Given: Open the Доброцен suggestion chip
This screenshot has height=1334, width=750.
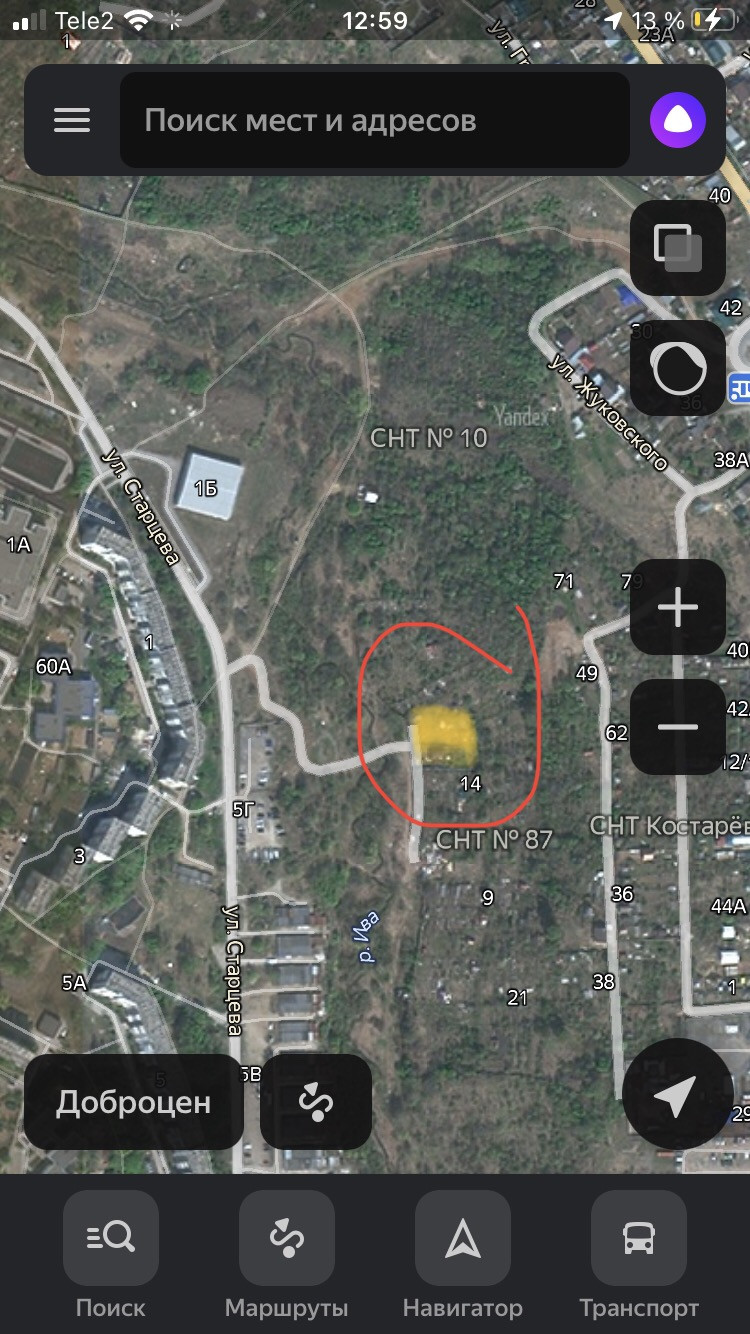Looking at the screenshot, I should [x=133, y=1102].
